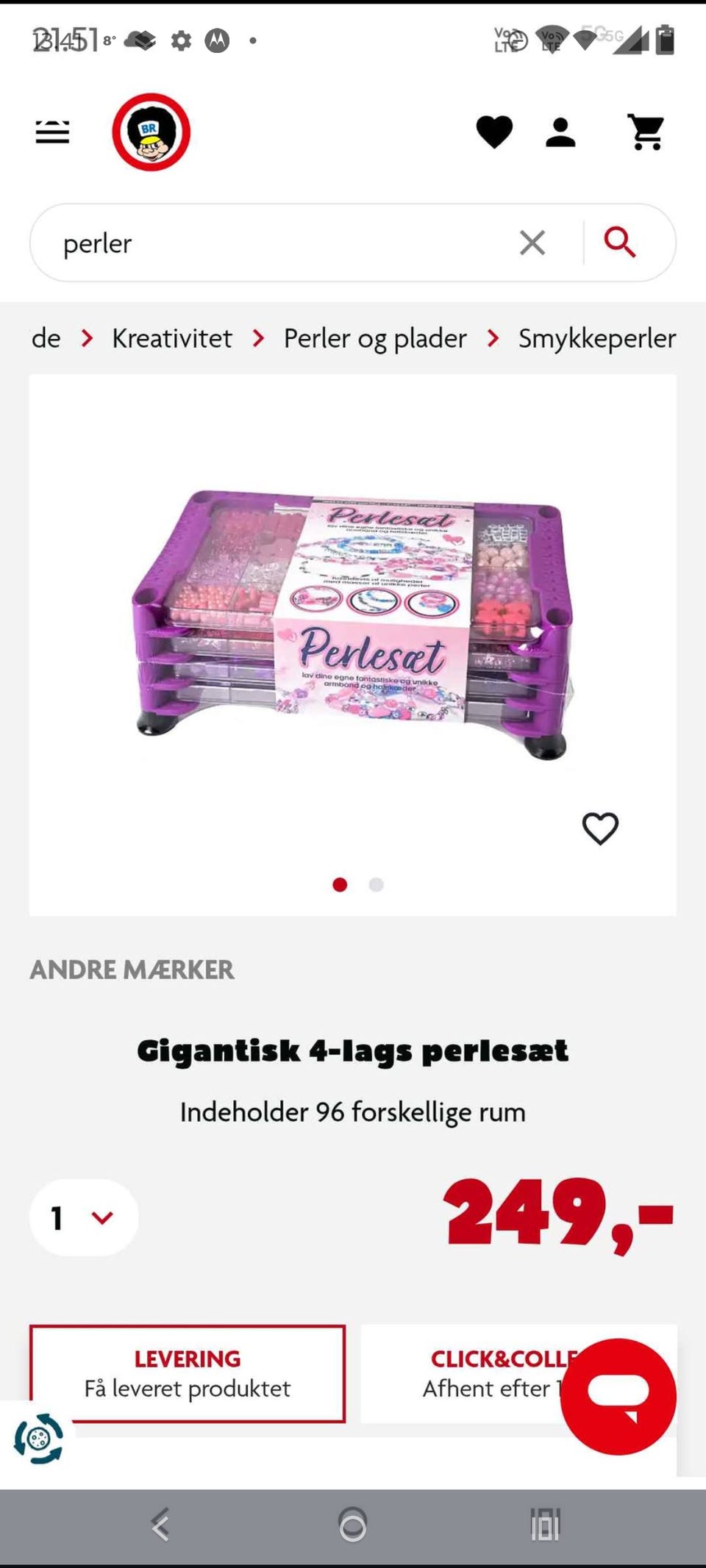Add the perlesæt to your wishlist heart
The width and height of the screenshot is (706, 1568).
tap(601, 828)
